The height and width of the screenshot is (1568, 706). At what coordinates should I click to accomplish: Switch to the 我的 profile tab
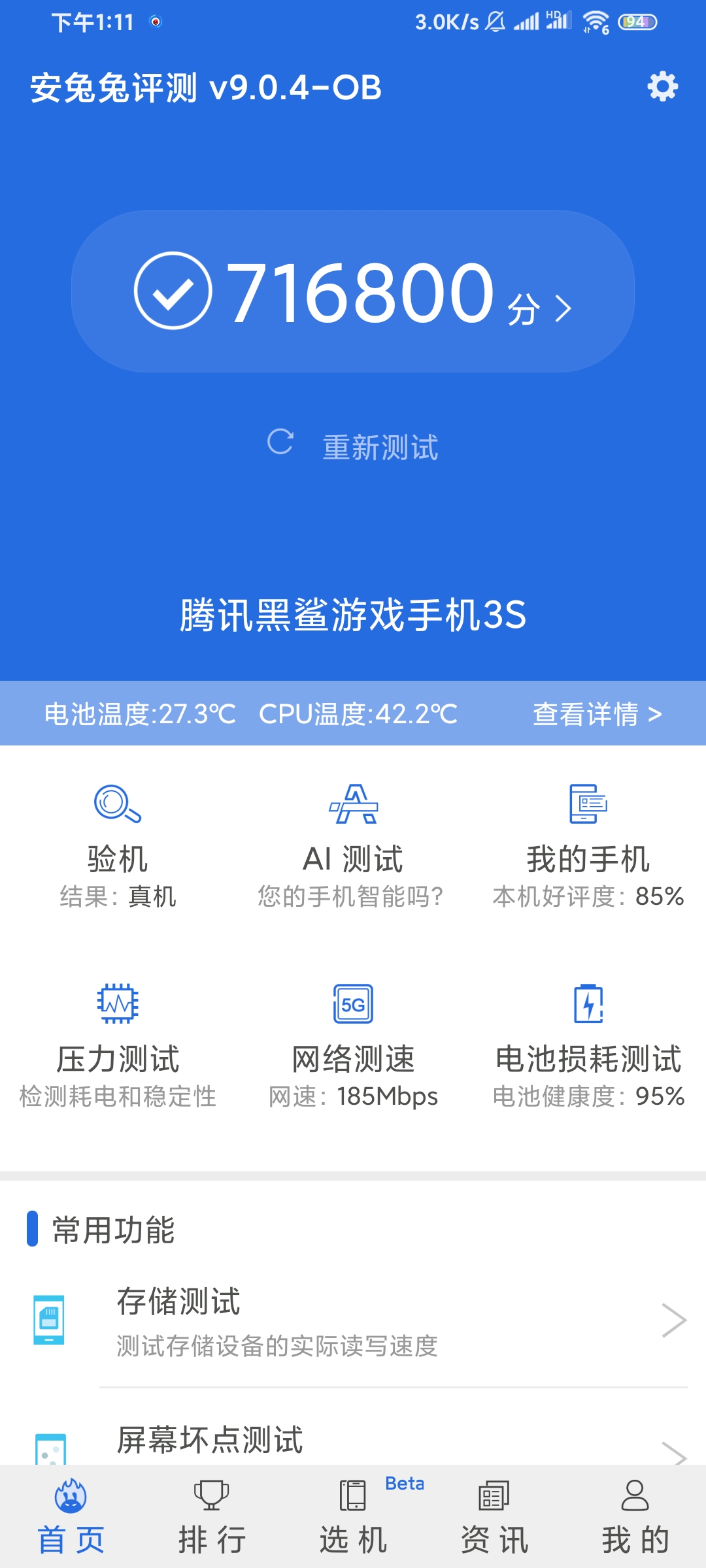[x=635, y=1517]
